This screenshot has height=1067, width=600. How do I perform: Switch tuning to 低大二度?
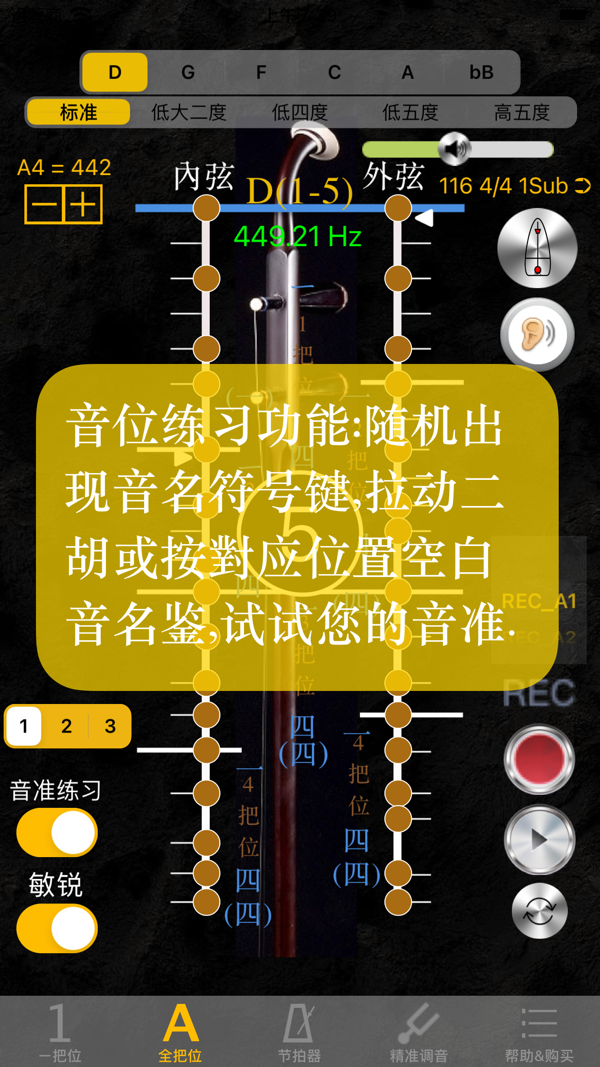pyautogui.click(x=188, y=112)
